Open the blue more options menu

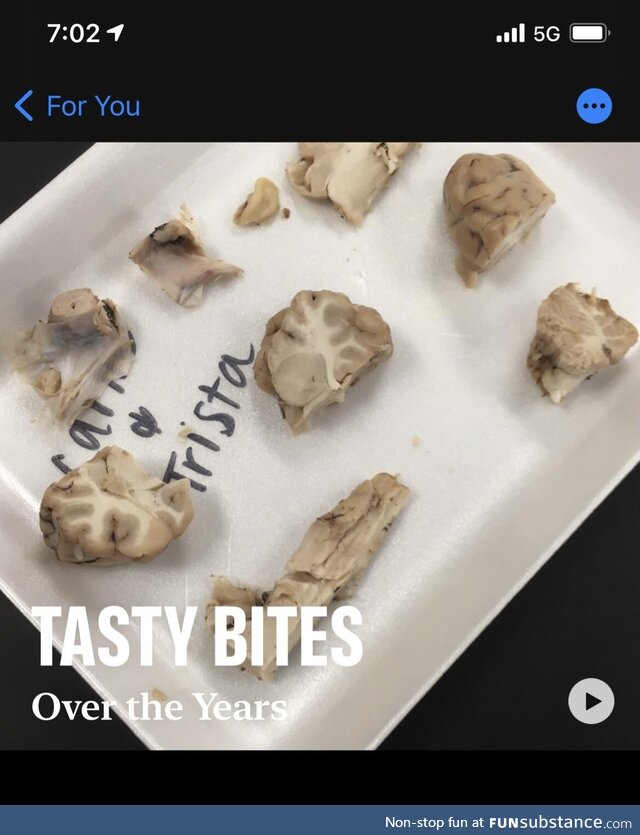[594, 106]
